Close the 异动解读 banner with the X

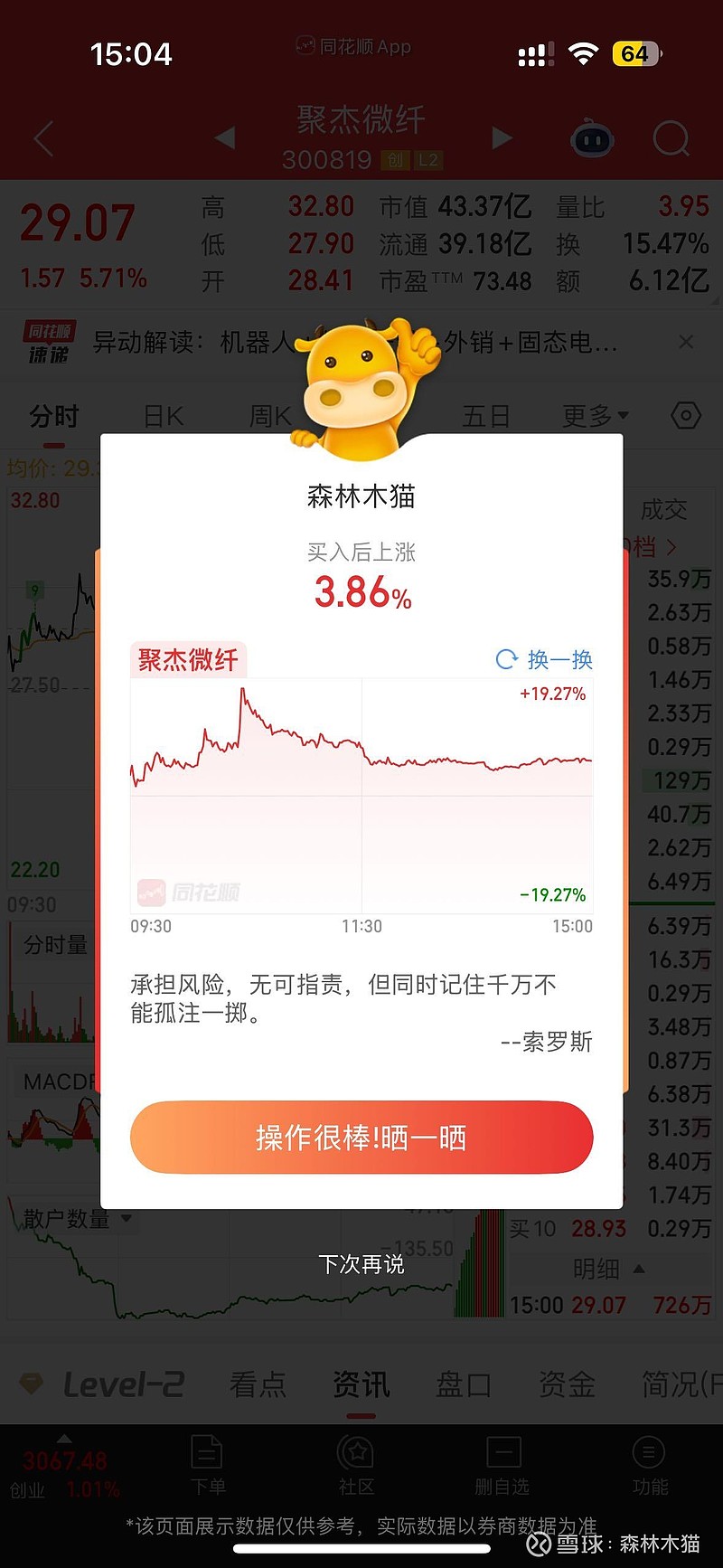(685, 344)
